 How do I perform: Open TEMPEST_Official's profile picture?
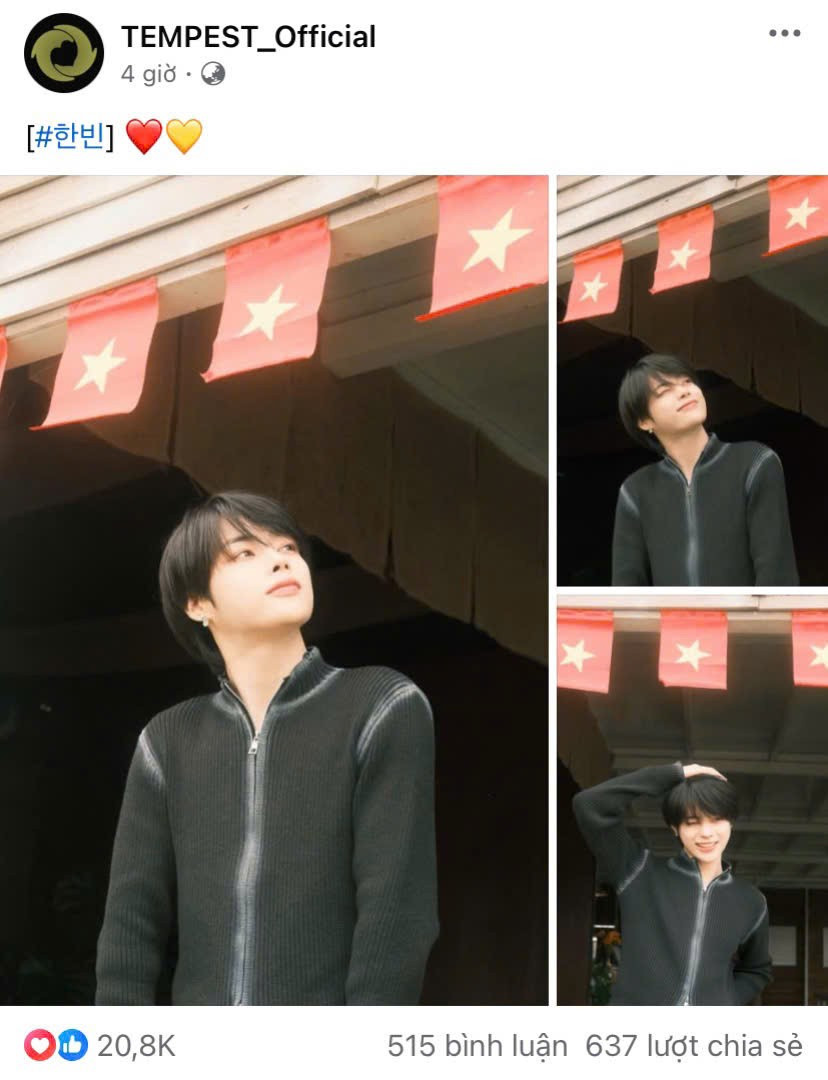(x=64, y=53)
